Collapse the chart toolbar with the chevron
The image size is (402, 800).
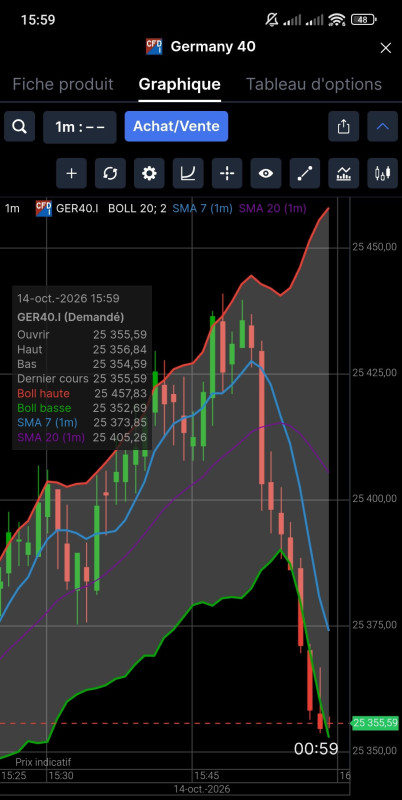[x=383, y=127]
